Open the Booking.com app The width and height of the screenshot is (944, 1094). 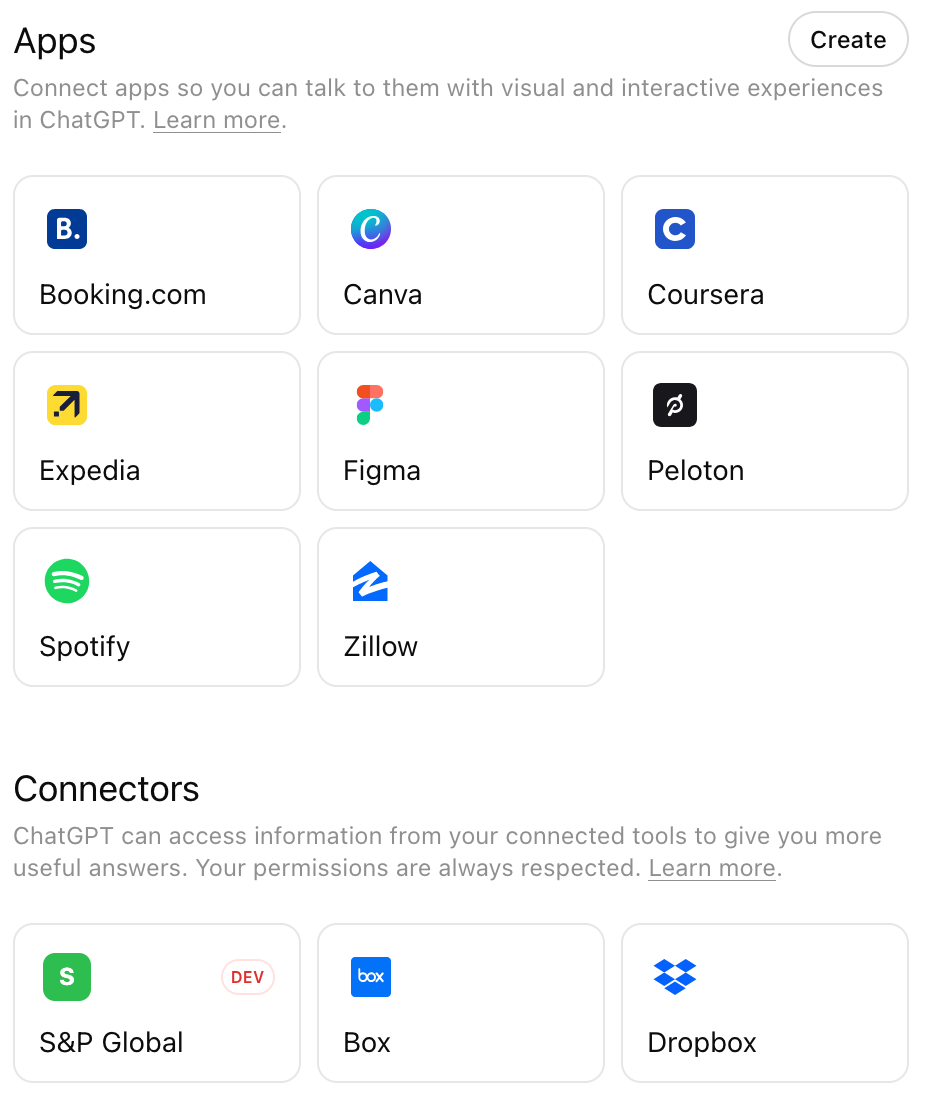pyautogui.click(x=66, y=229)
